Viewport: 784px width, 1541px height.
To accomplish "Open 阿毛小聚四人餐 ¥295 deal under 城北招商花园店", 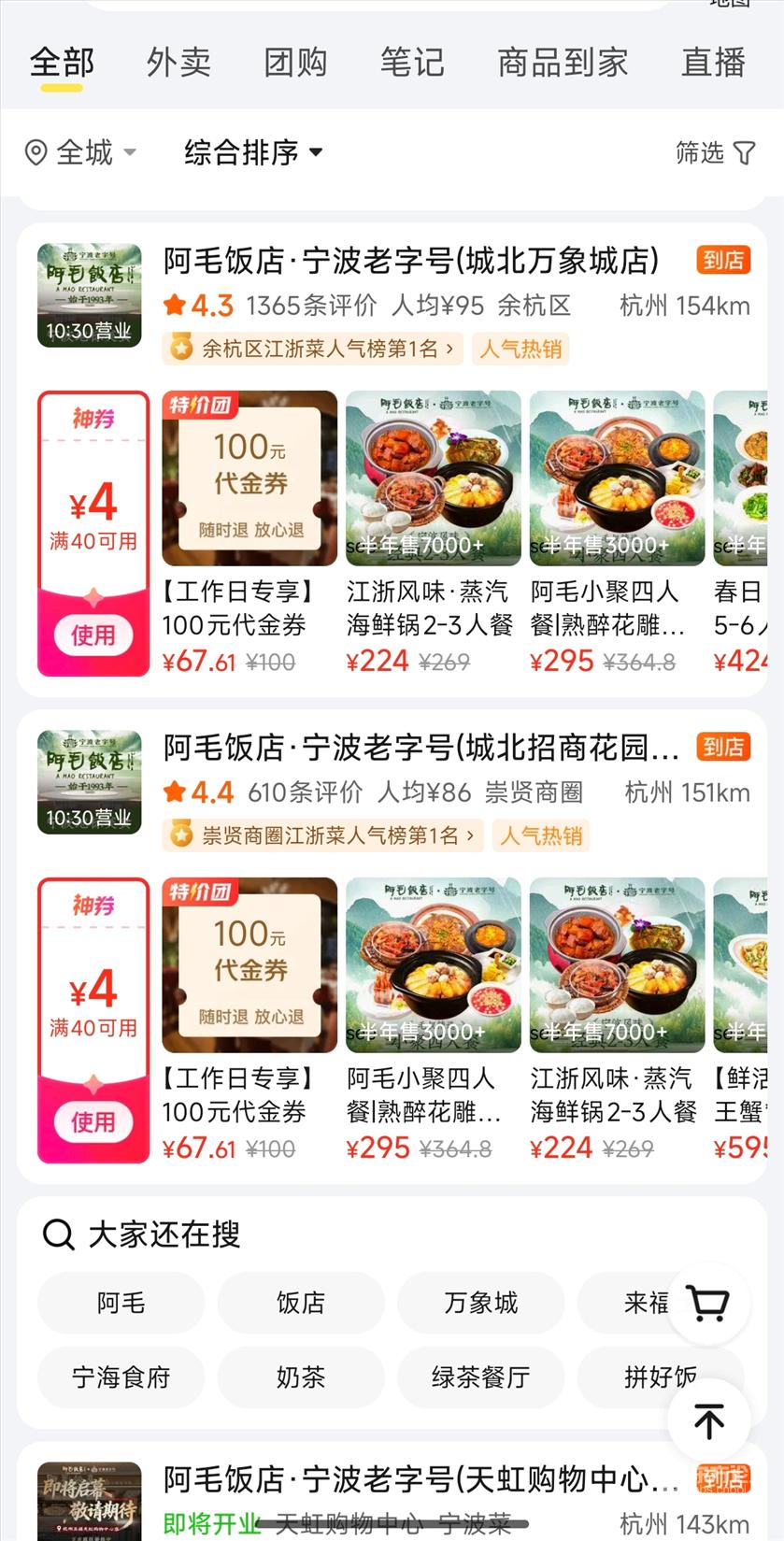I will click(432, 1019).
